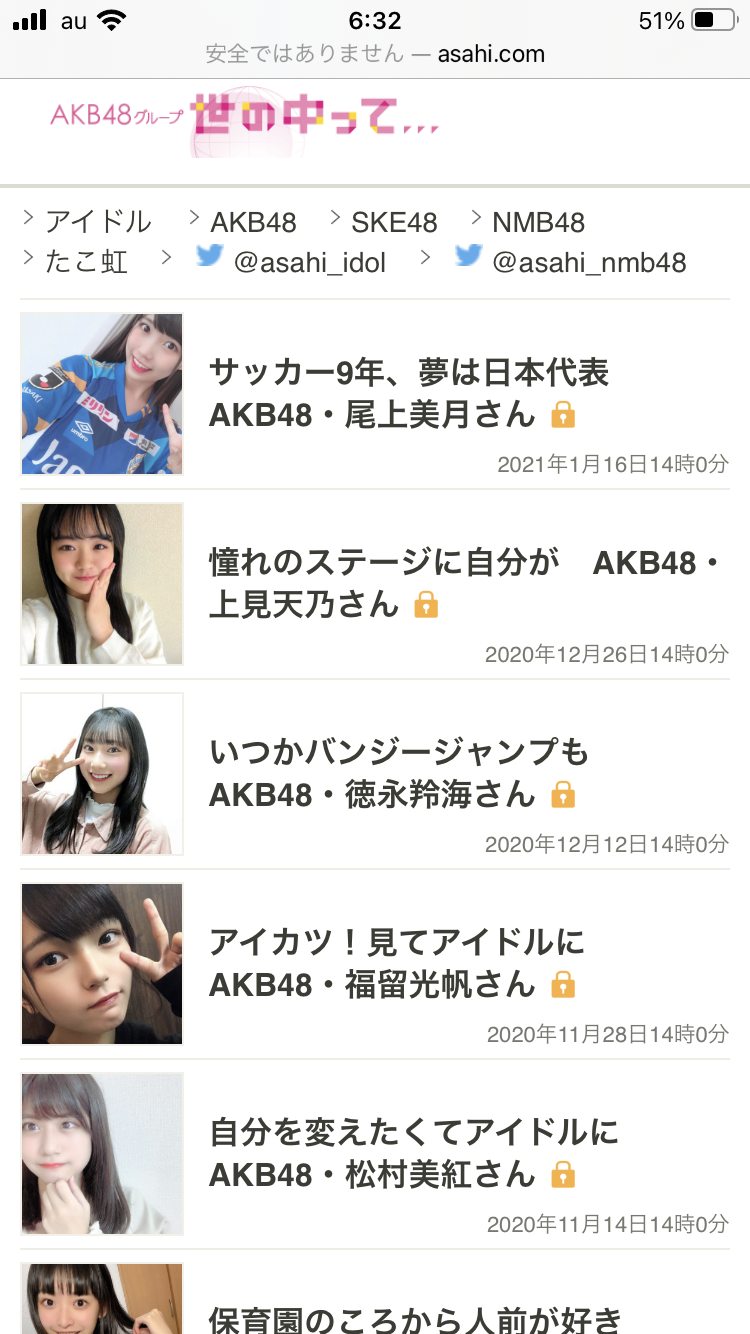This screenshot has height=1334, width=750.
Task: Select the NMB48 section link
Action: coord(538,222)
